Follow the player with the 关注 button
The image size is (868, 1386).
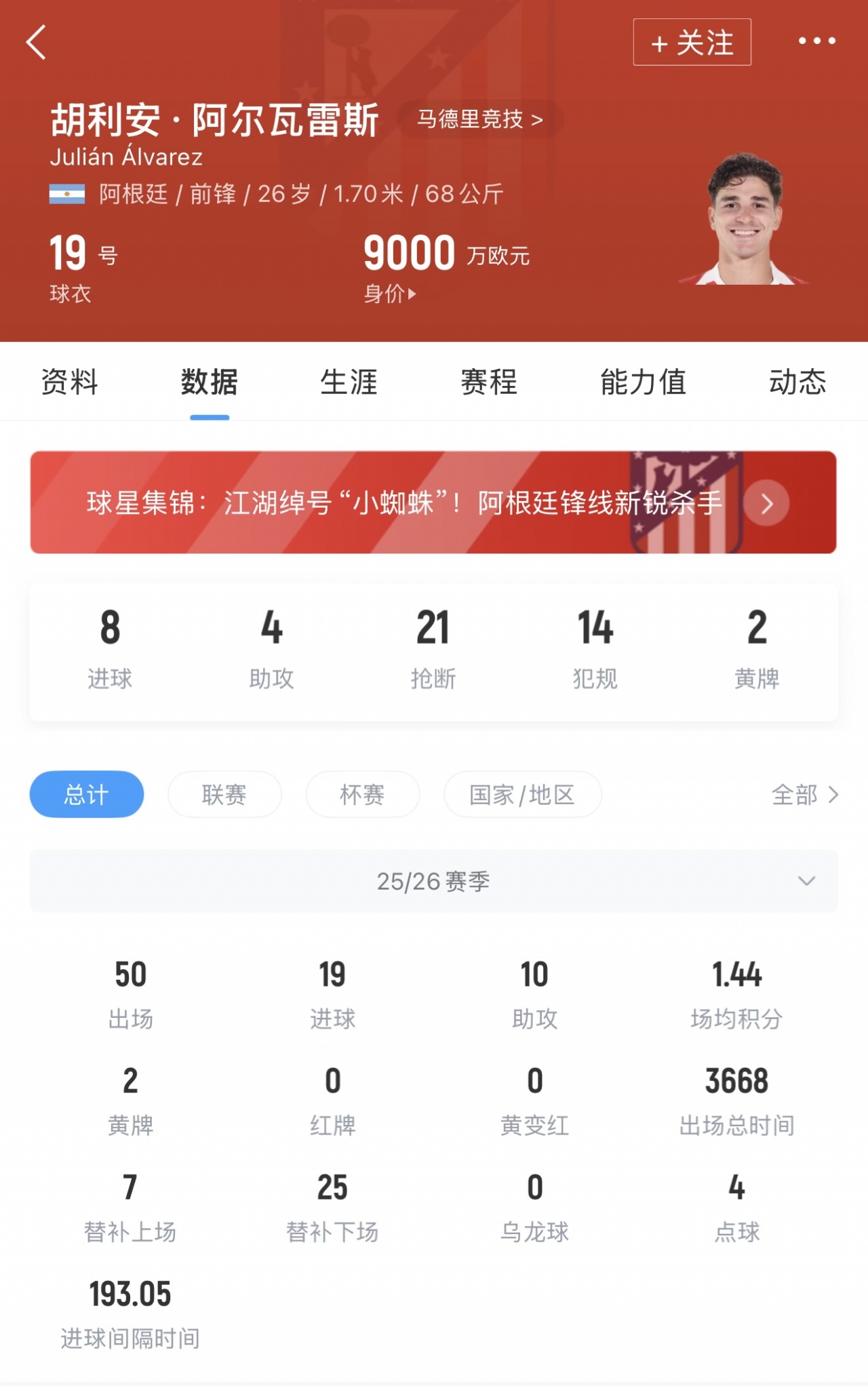pos(692,42)
